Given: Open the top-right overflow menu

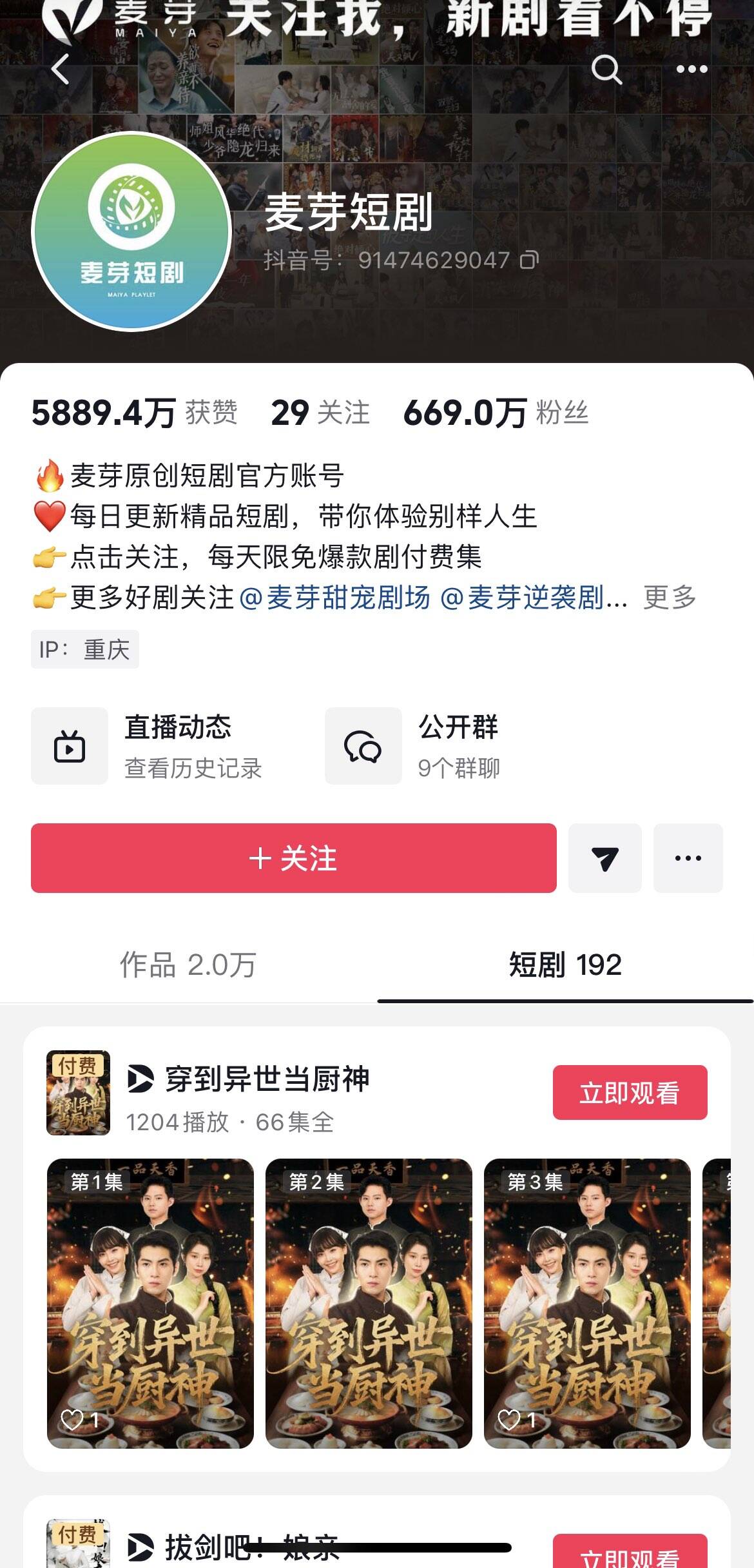Looking at the screenshot, I should click(x=691, y=69).
